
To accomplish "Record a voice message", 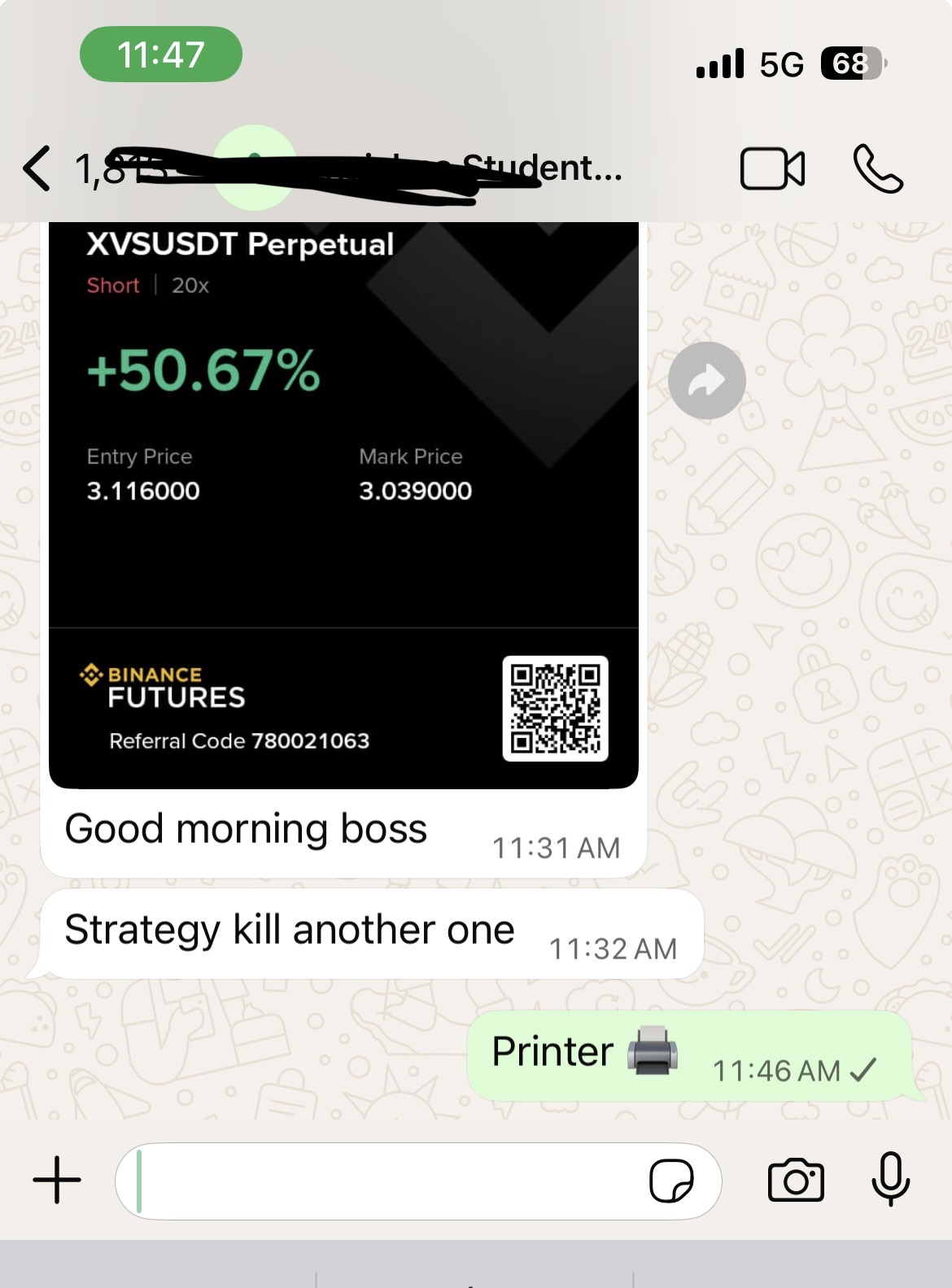I will [890, 1180].
